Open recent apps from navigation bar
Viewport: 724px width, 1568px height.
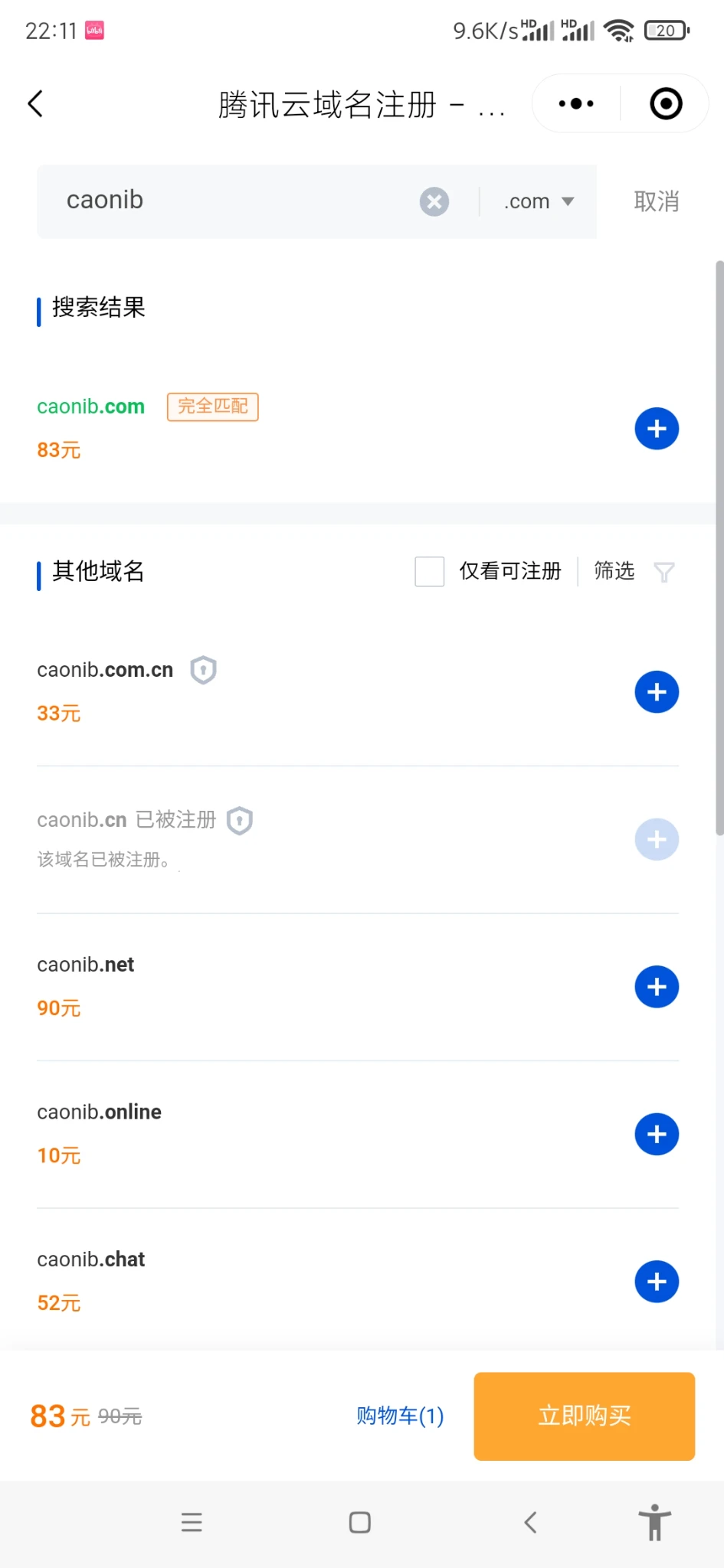[x=192, y=1522]
